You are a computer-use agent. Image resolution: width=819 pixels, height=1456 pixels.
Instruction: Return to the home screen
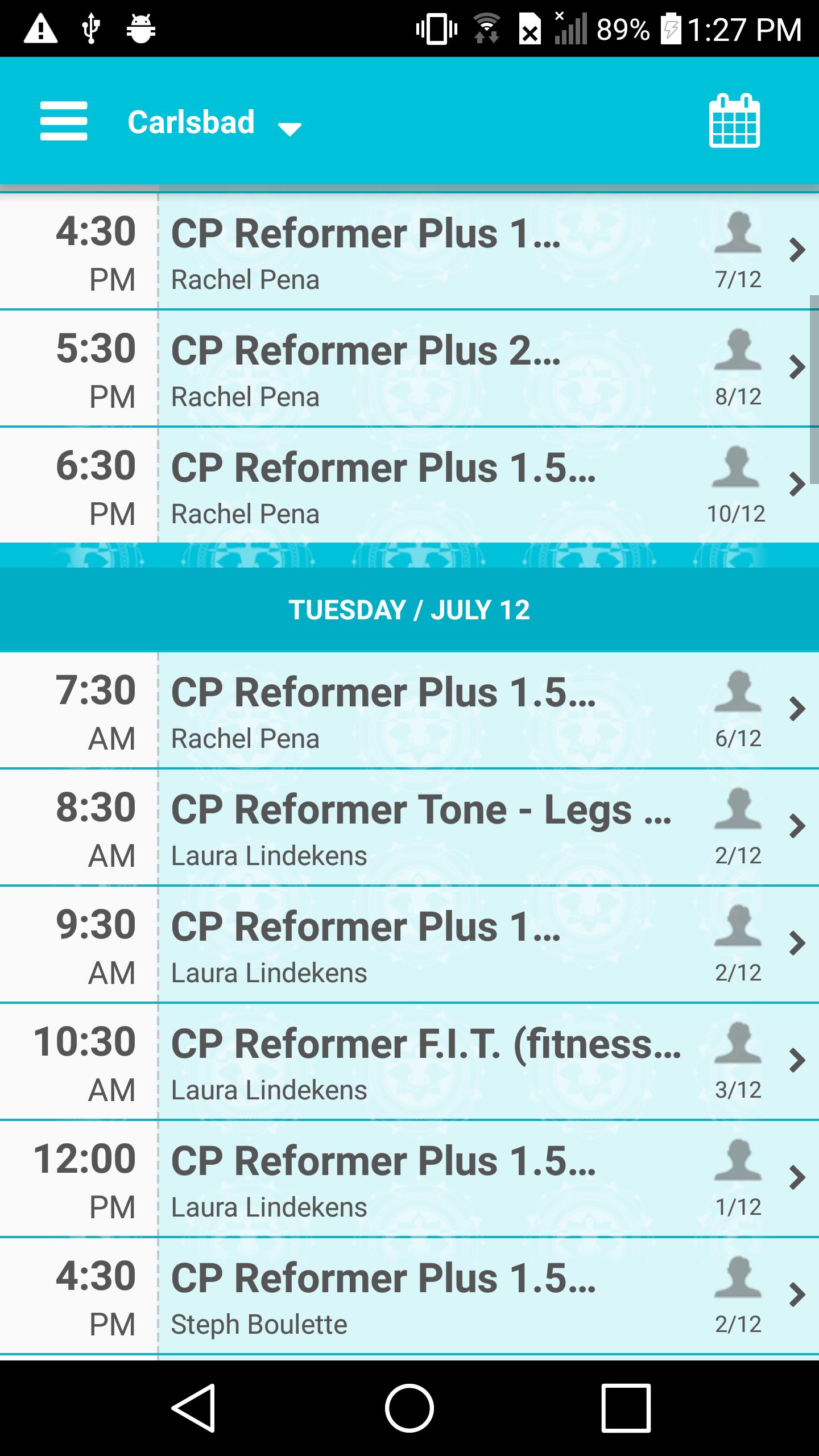pos(409,1408)
